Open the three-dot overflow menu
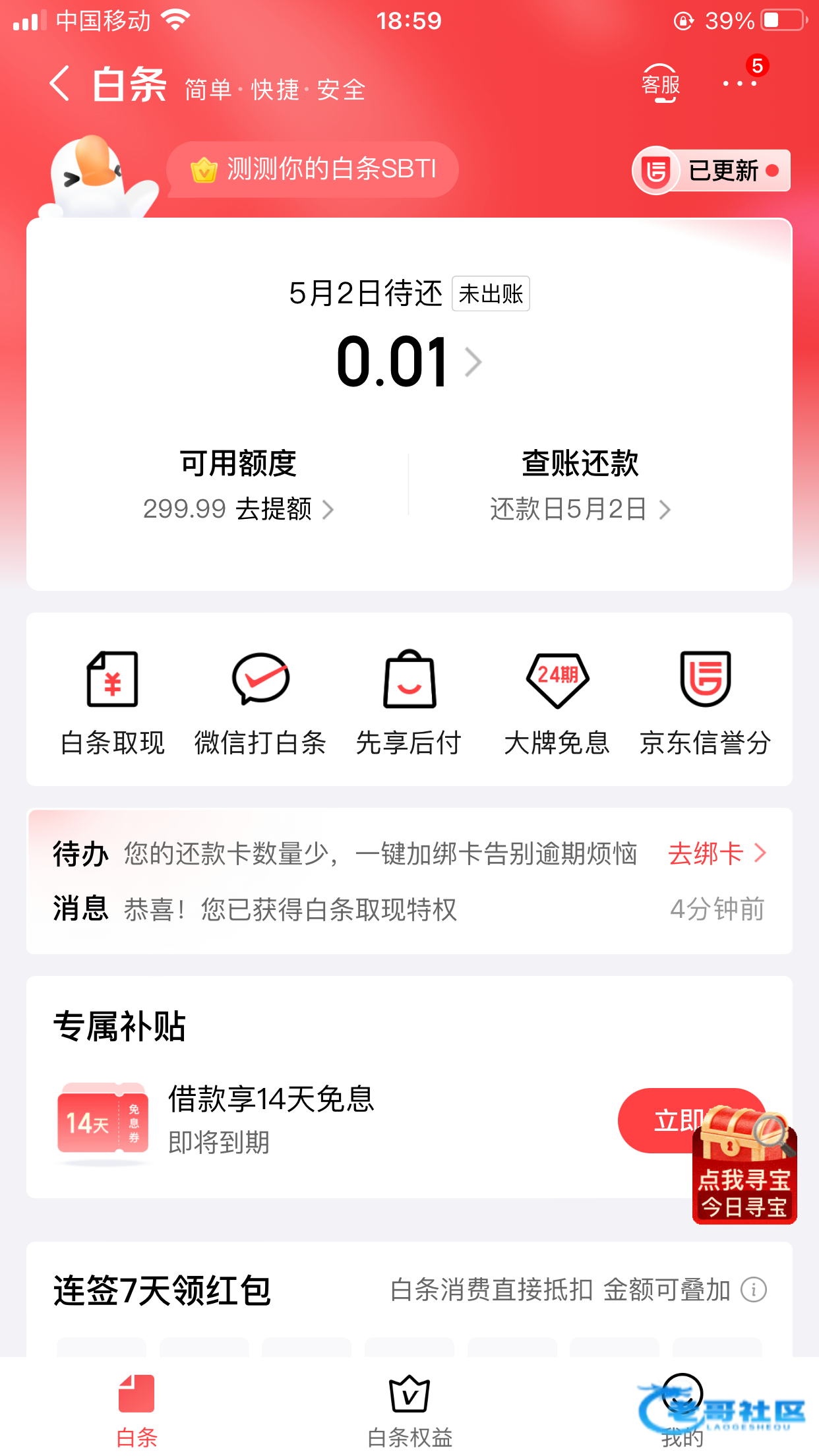The image size is (819, 1456). click(x=739, y=84)
